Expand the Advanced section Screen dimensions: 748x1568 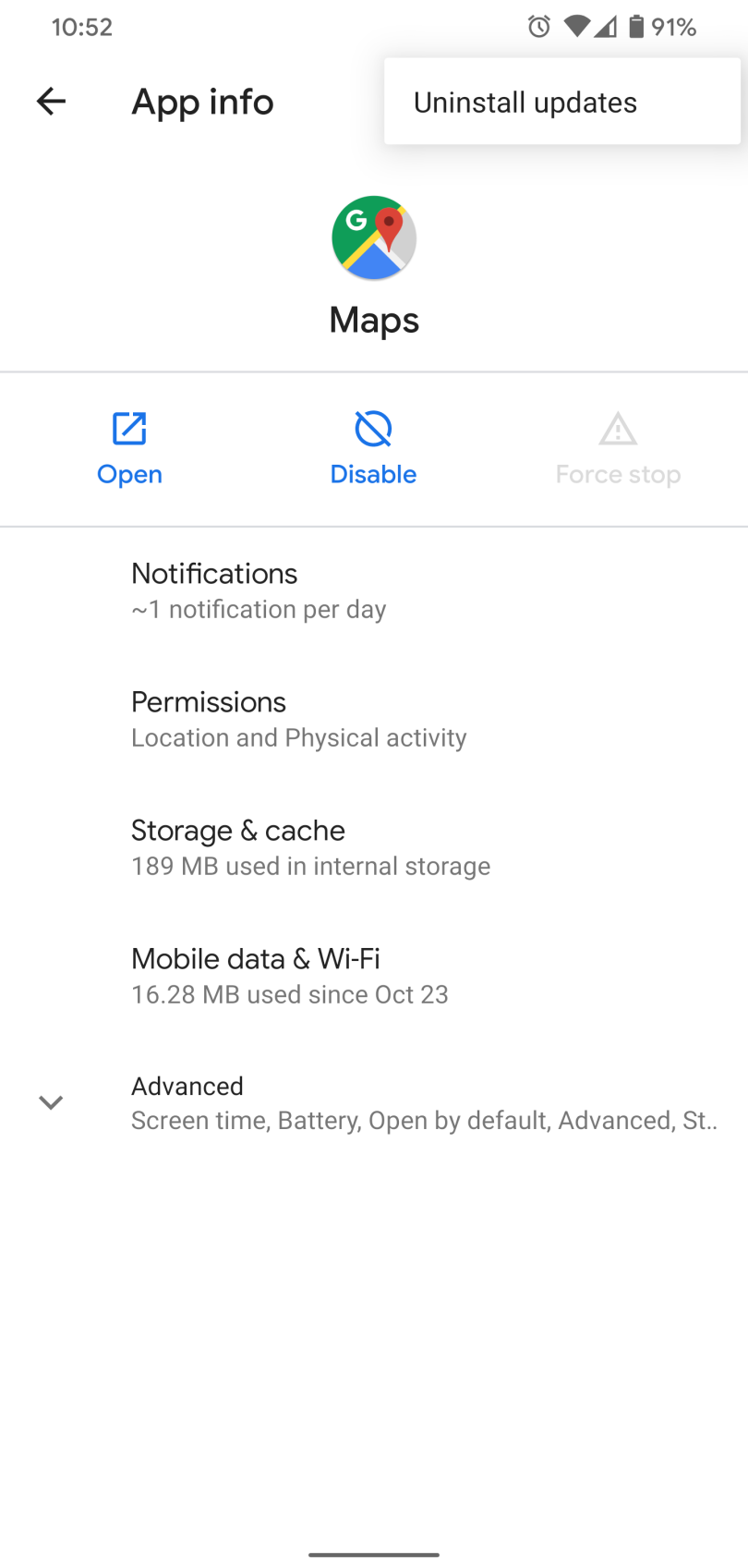373,1102
